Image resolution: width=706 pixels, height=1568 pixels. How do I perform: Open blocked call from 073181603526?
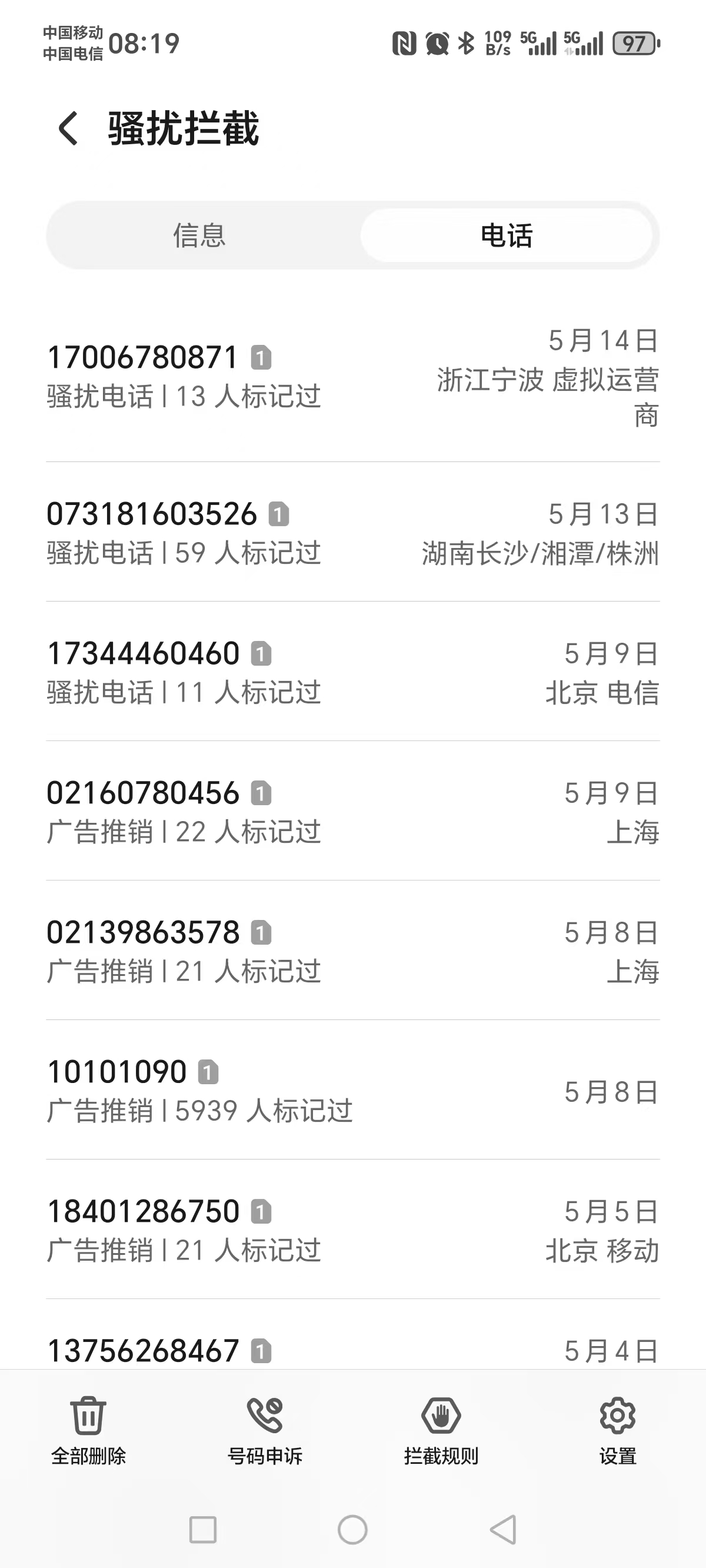tap(353, 532)
